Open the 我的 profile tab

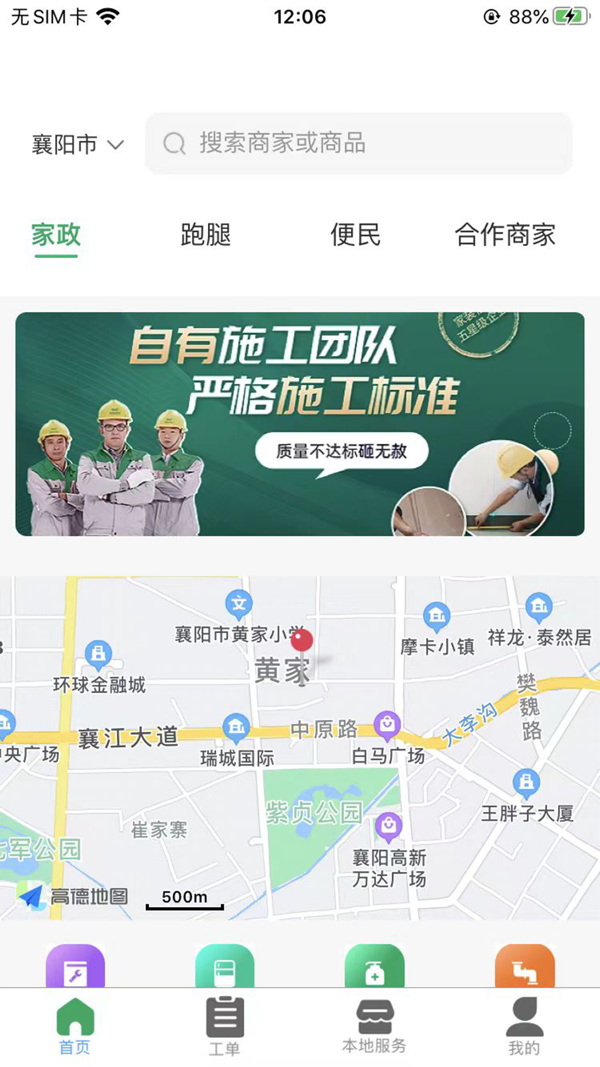coord(524,1027)
